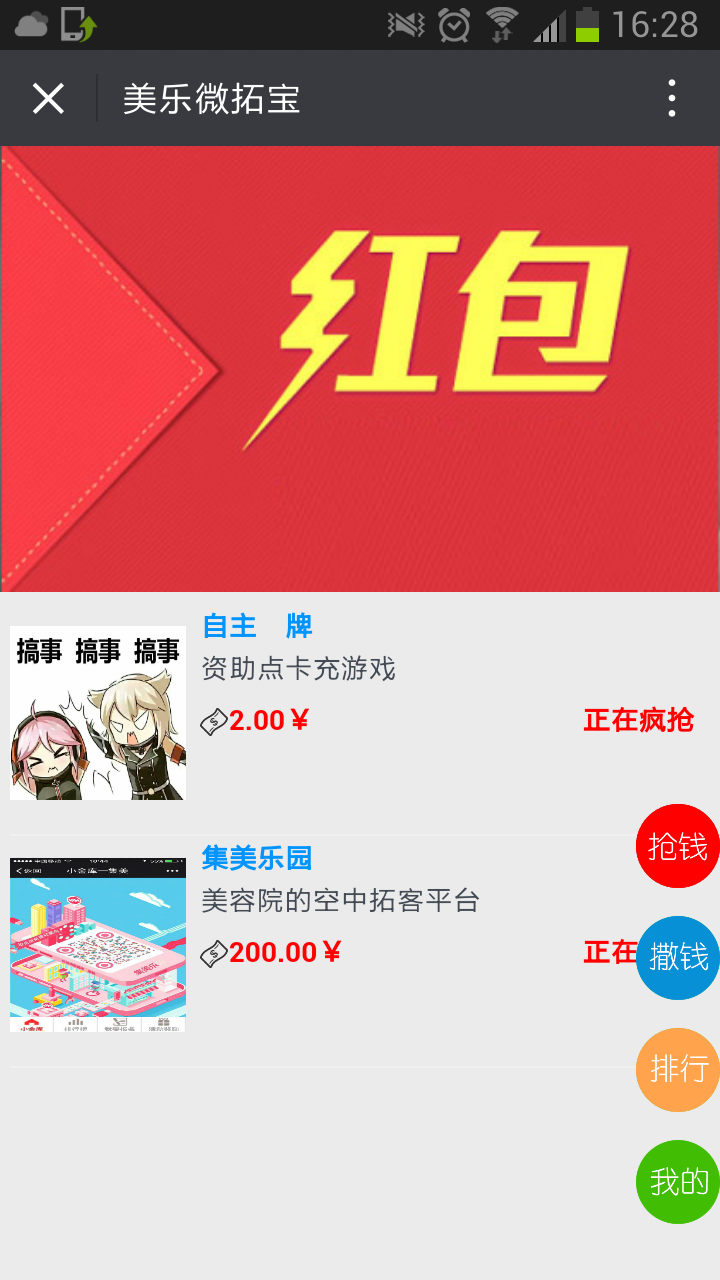Tap the red 抢钱 button
The height and width of the screenshot is (1280, 720).
click(x=678, y=846)
